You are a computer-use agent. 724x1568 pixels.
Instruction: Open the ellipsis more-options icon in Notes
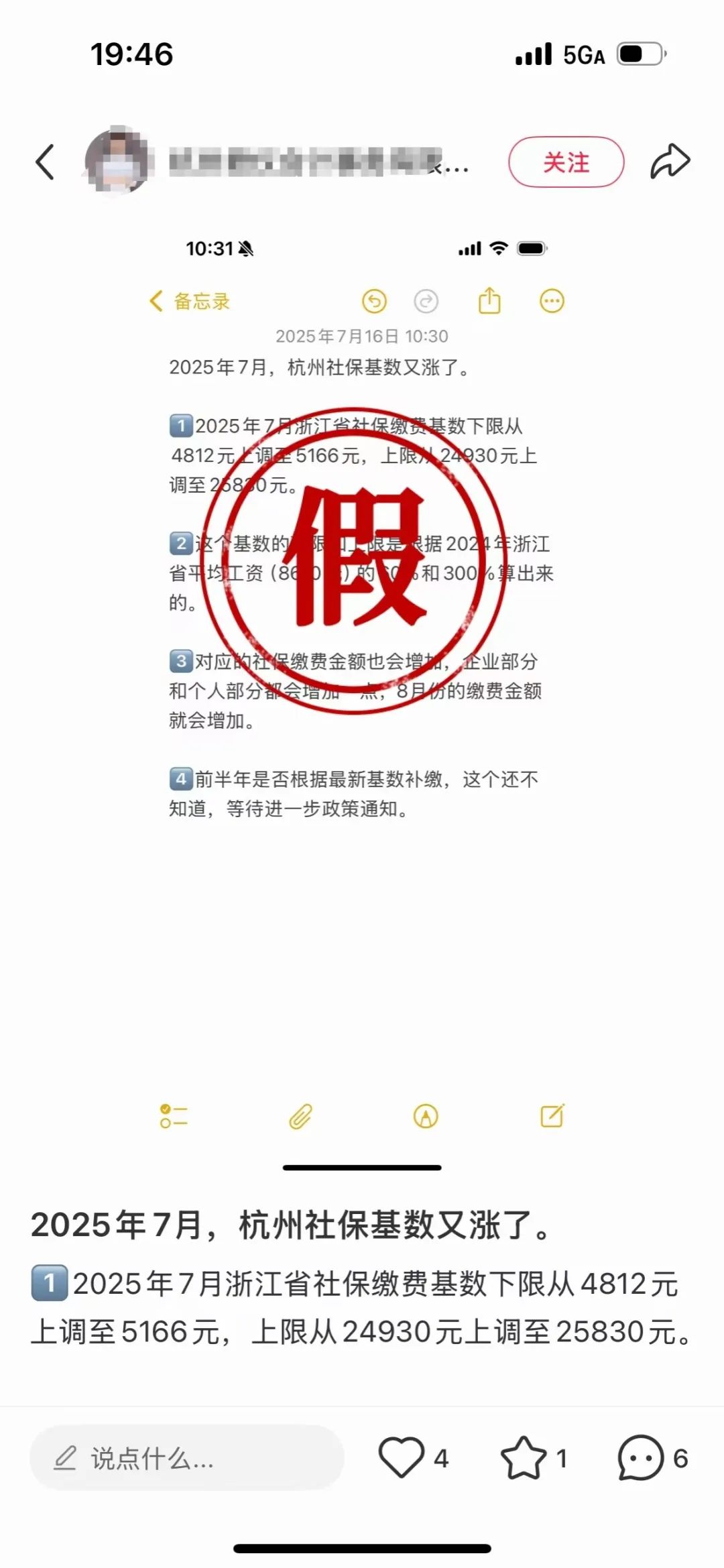point(550,301)
